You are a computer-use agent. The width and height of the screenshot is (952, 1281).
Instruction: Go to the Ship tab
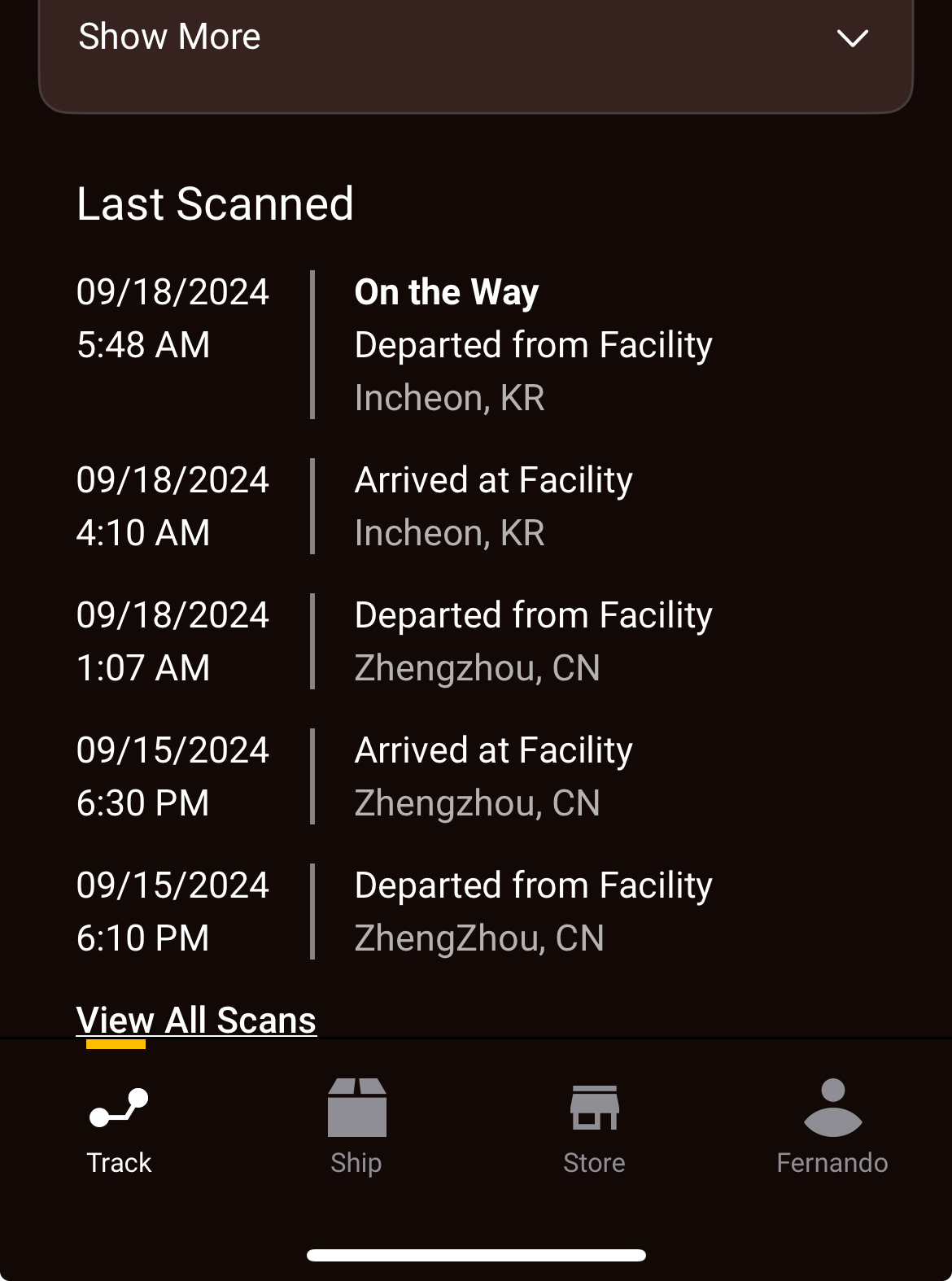coord(356,1127)
